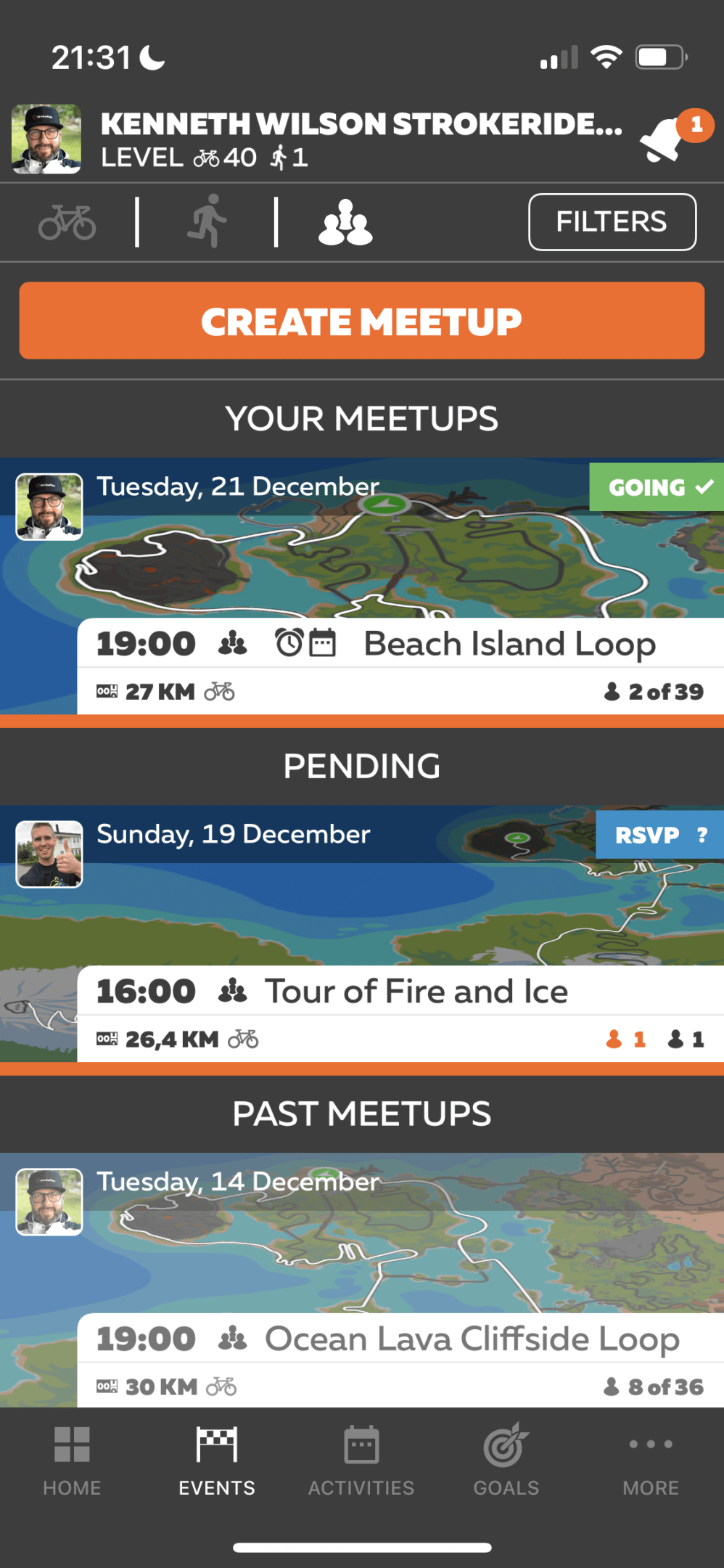Tap Create Meetup button
The height and width of the screenshot is (1568, 724).
coord(361,321)
